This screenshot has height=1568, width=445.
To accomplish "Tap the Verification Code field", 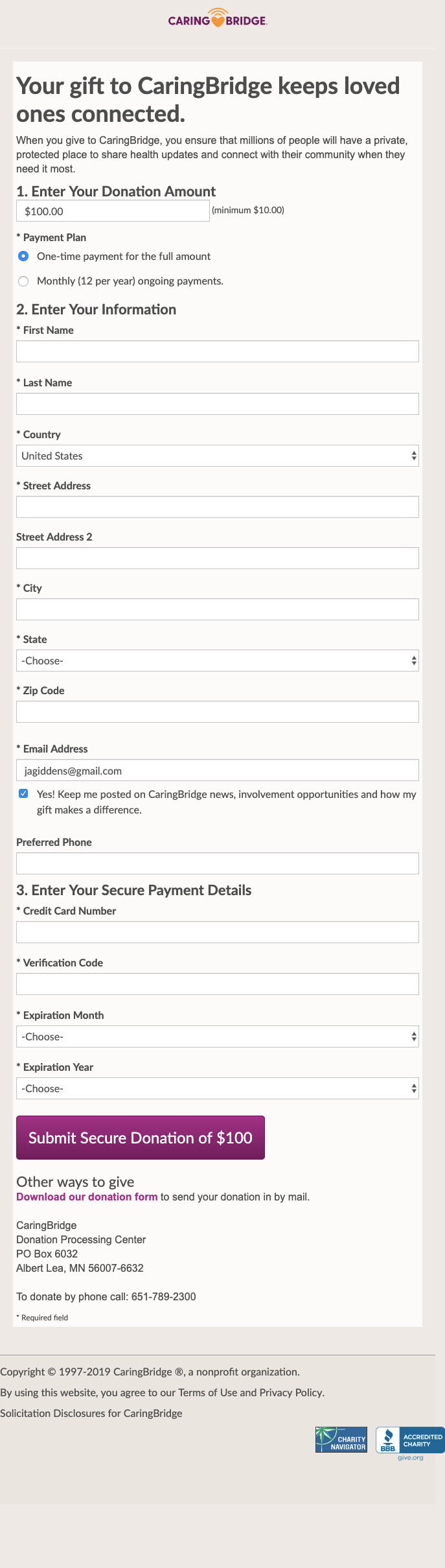I will coord(217,984).
